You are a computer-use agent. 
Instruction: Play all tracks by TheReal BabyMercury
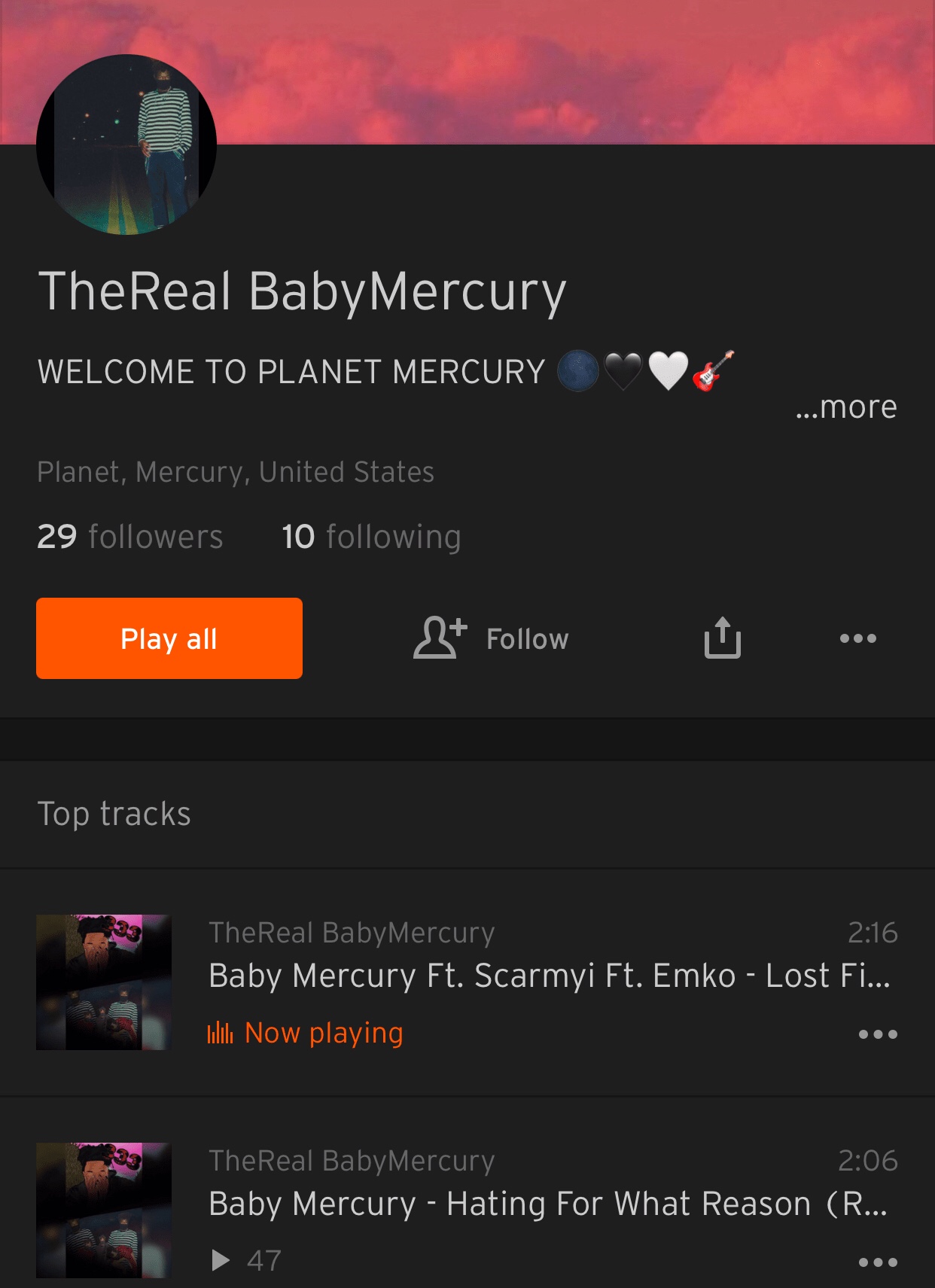[x=169, y=638]
